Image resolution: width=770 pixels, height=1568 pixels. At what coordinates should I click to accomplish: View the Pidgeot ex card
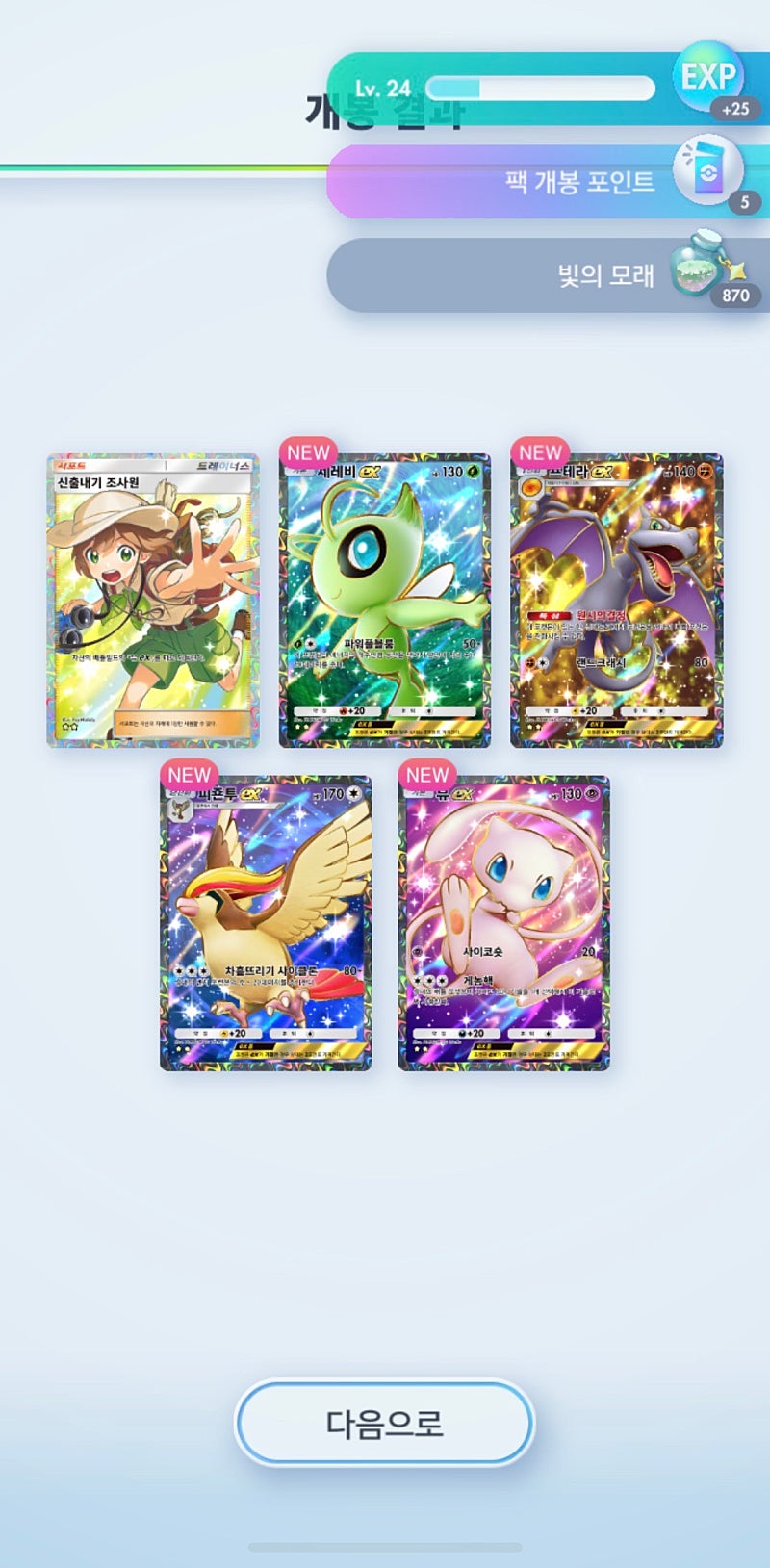pos(266,922)
